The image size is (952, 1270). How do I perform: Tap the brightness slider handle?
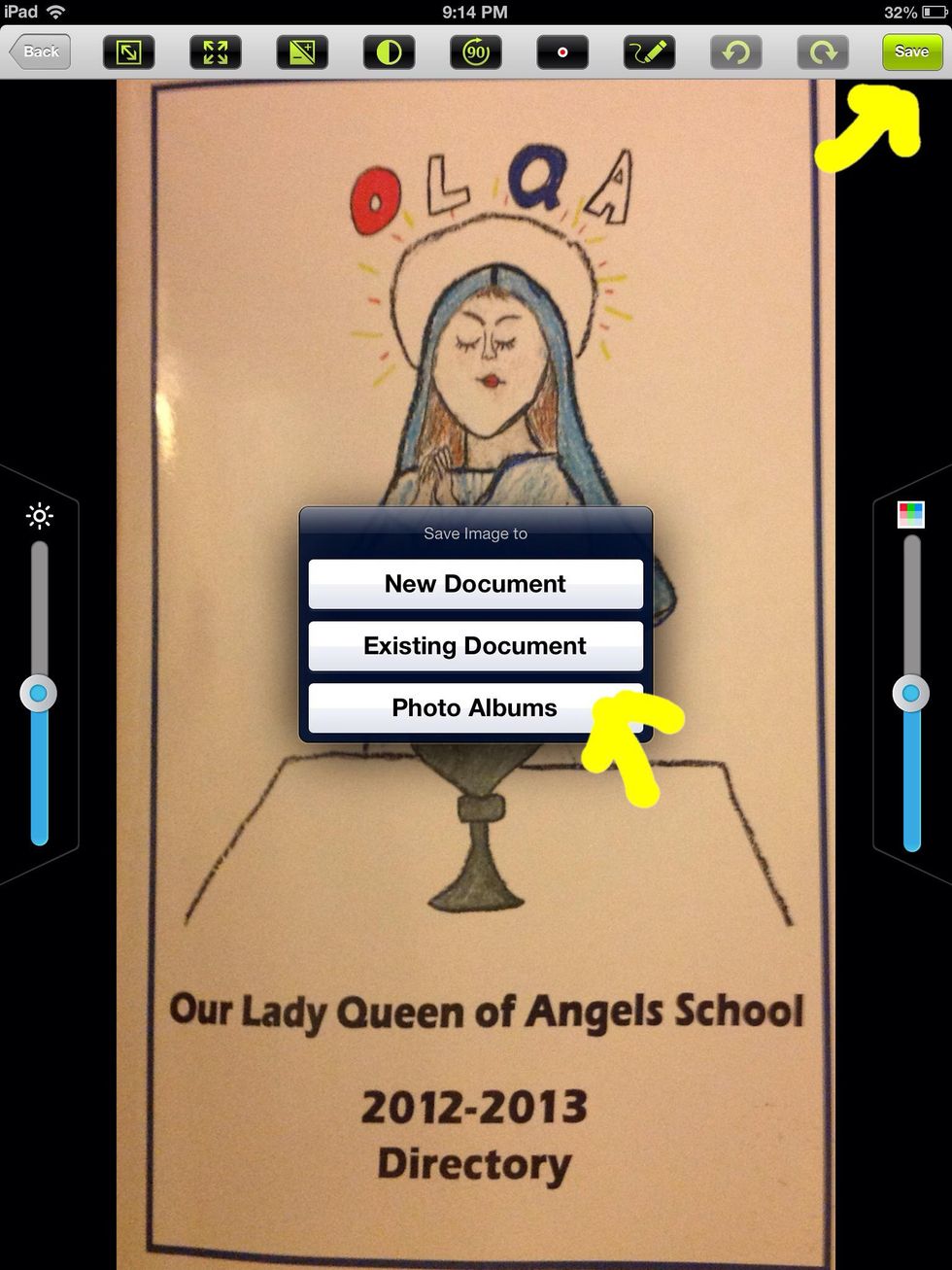click(39, 694)
